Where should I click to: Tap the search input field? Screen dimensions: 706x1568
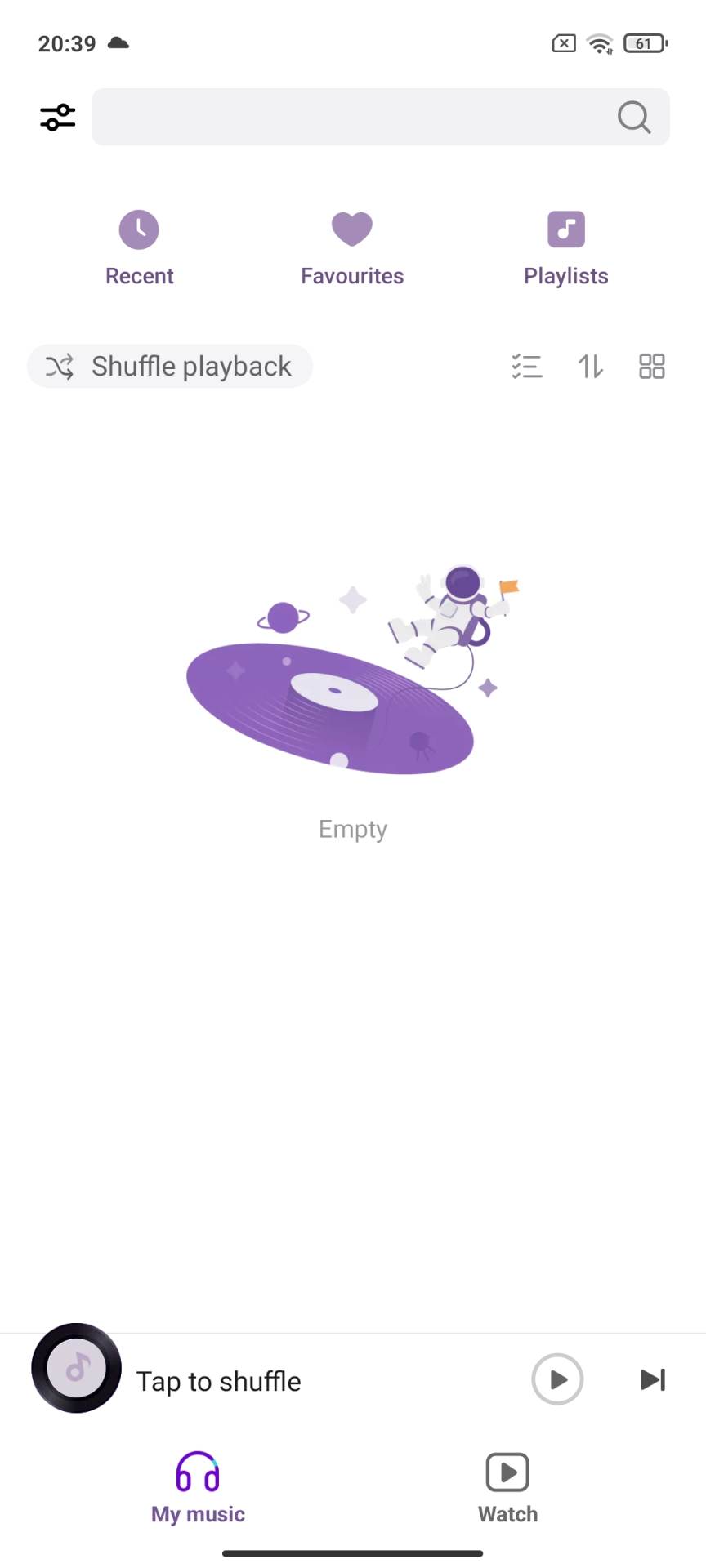[x=351, y=118]
